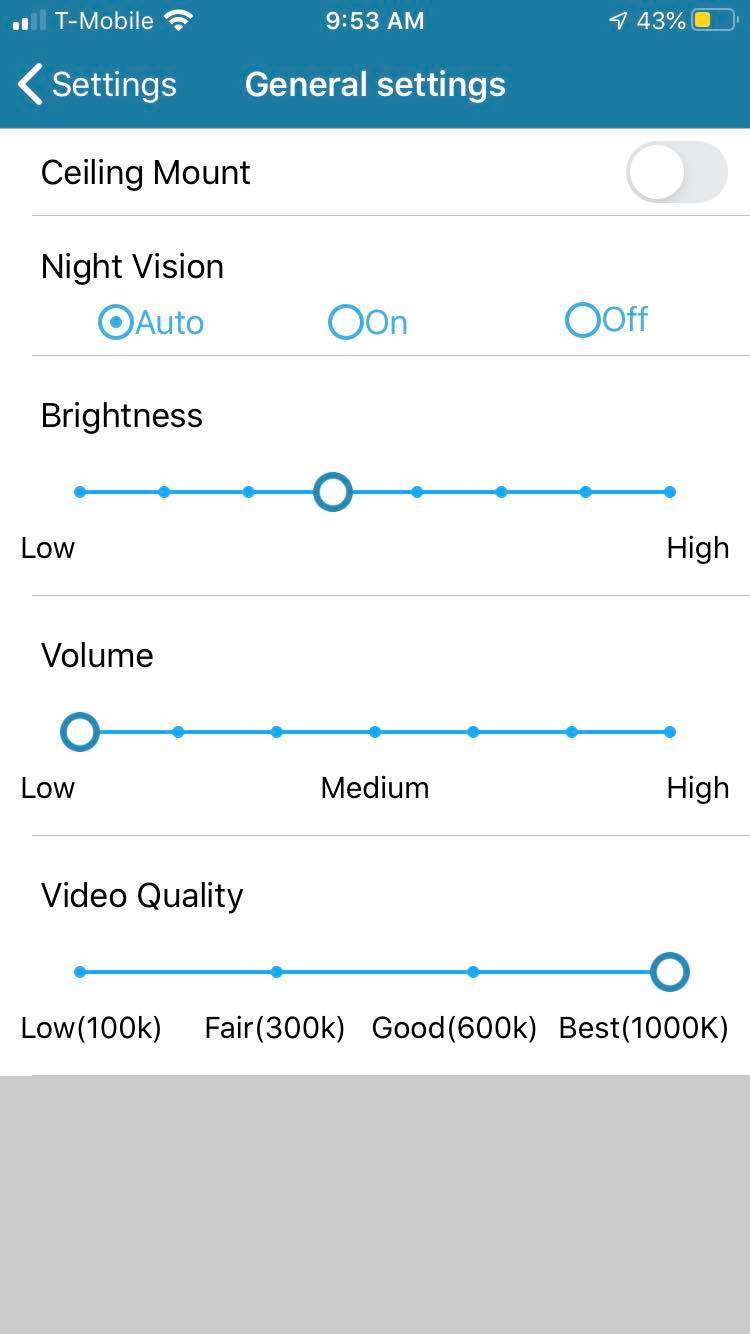Set Night Vision to On
Screen dimensions: 750x1334
click(x=368, y=322)
